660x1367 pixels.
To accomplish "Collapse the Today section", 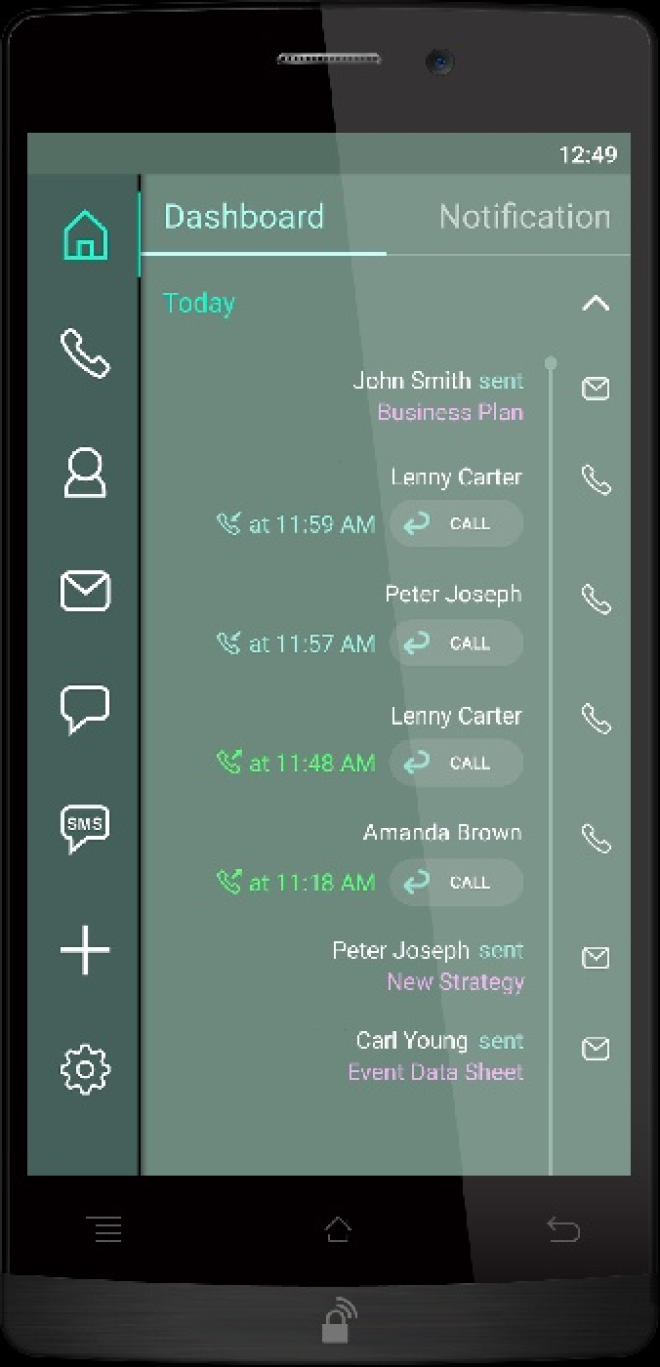I will (x=595, y=303).
